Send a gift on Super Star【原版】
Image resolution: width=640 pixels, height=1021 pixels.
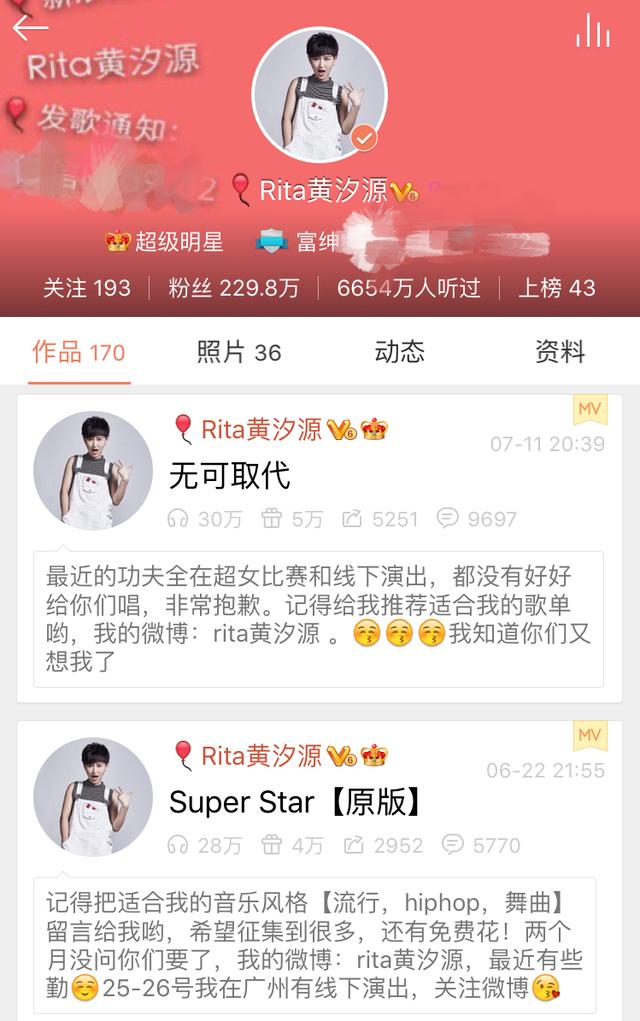point(292,845)
